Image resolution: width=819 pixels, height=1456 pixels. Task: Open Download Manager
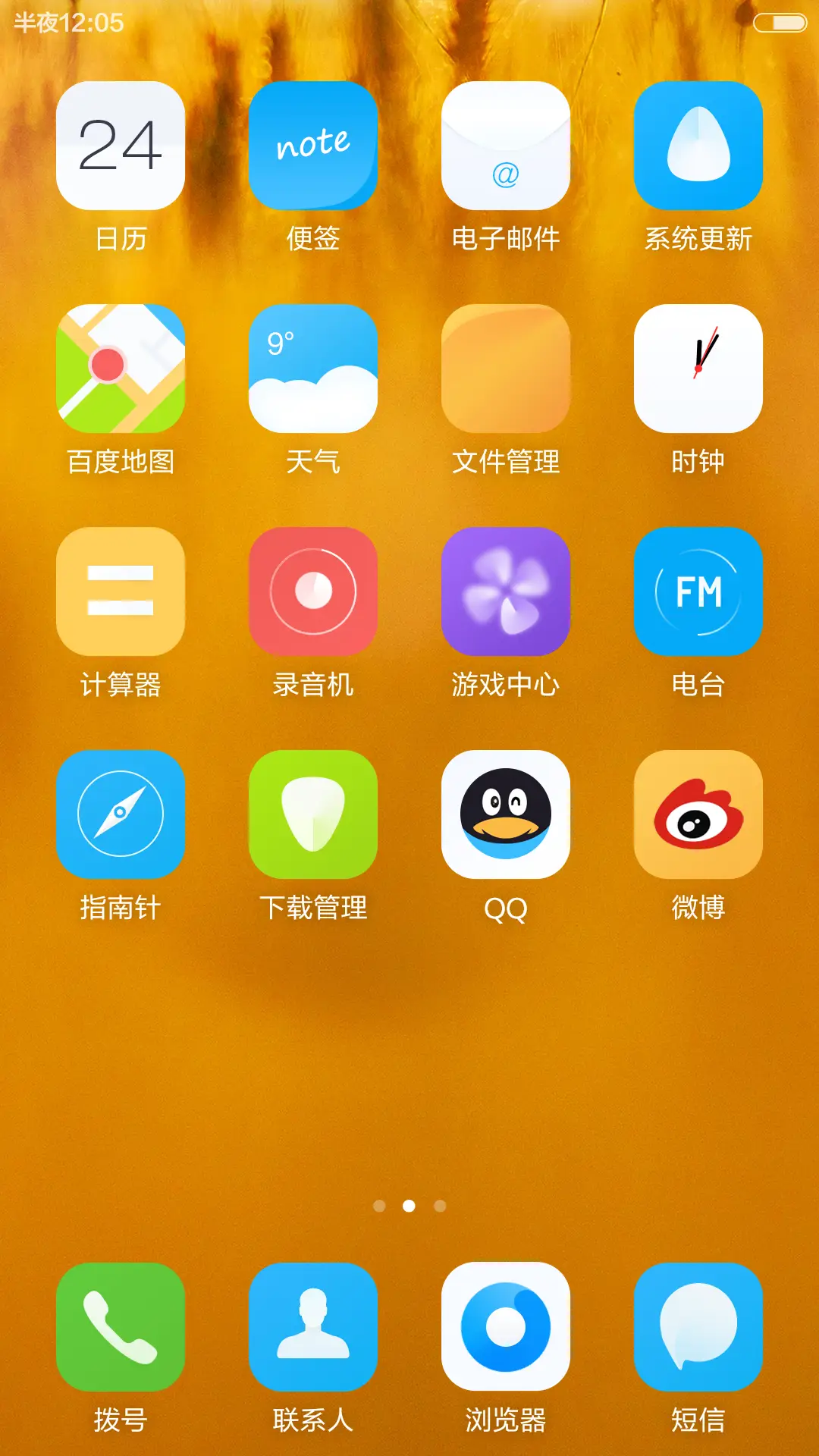[x=313, y=813]
